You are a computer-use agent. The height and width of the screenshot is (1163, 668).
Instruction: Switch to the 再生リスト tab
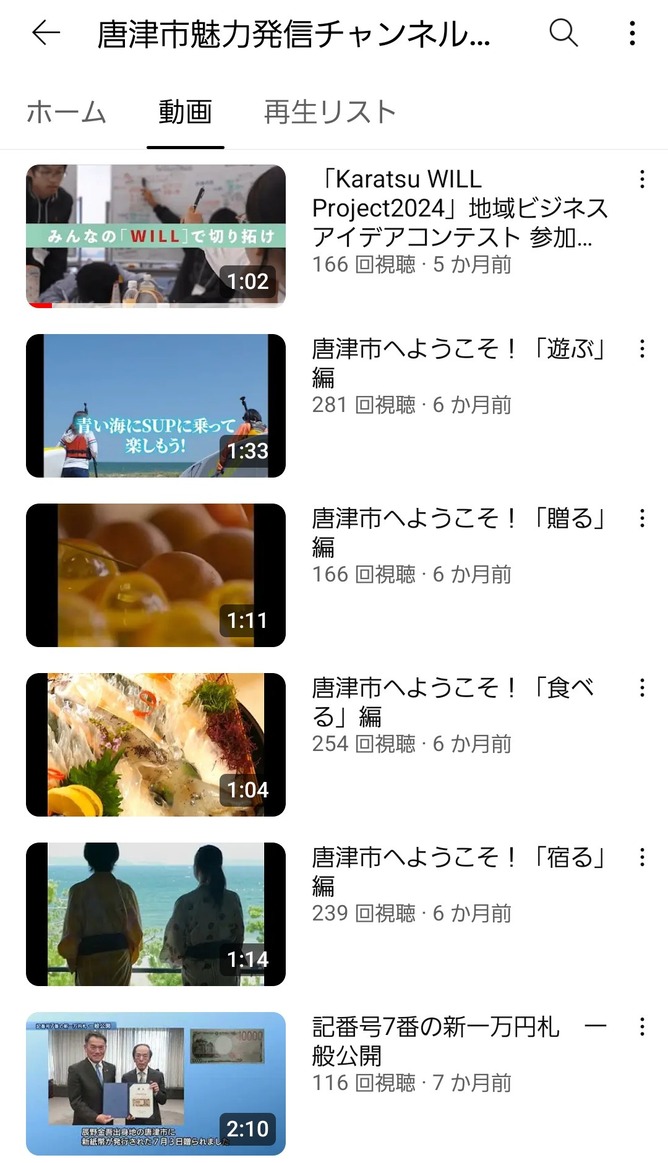(330, 112)
